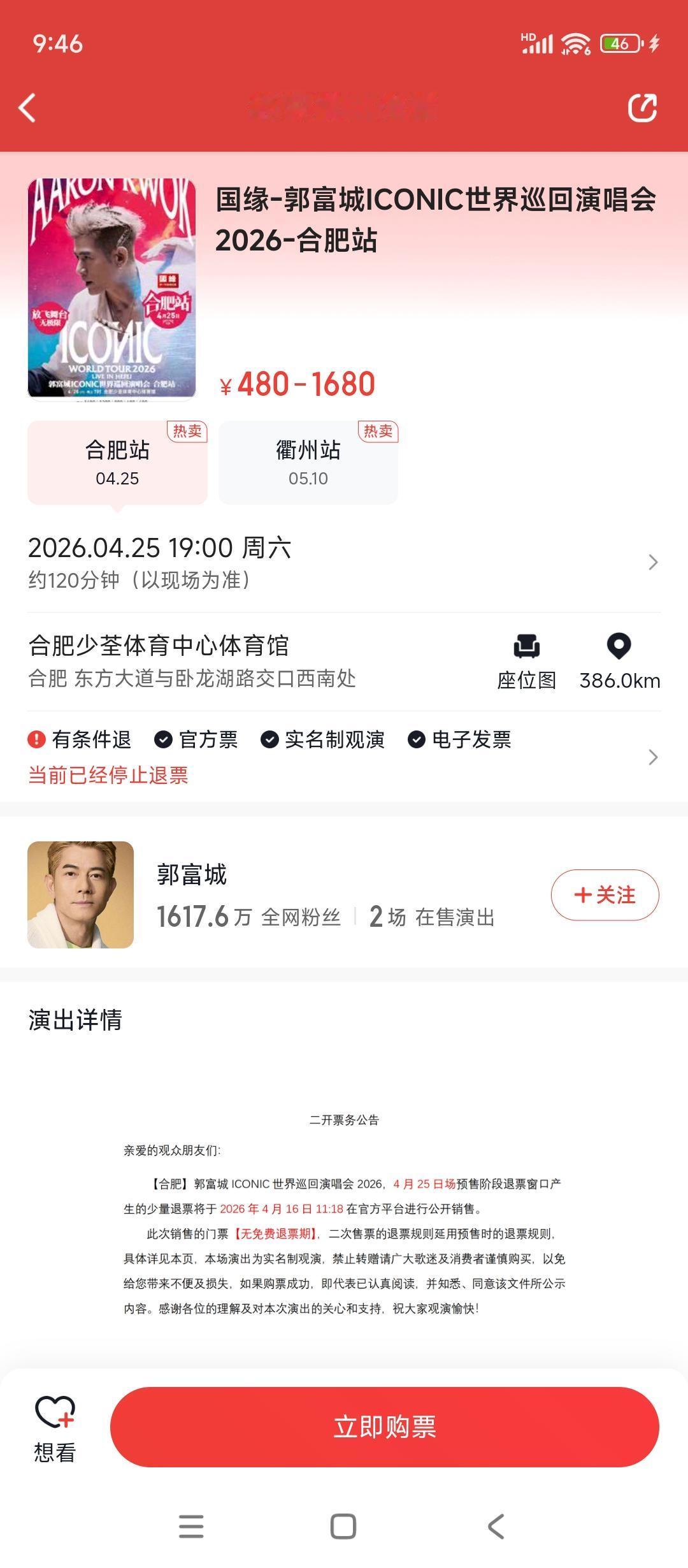View the 座位图 seating chart
Image resolution: width=688 pixels, height=1568 pixels.
click(x=526, y=661)
